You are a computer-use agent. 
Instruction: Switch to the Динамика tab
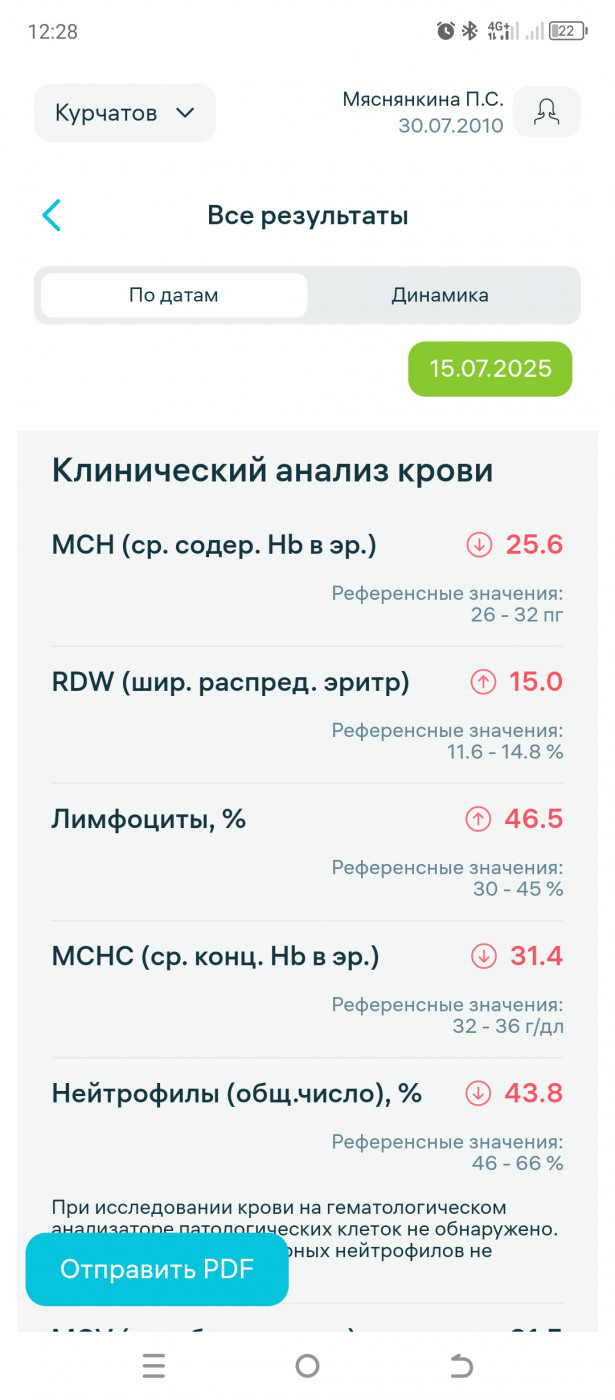(440, 295)
